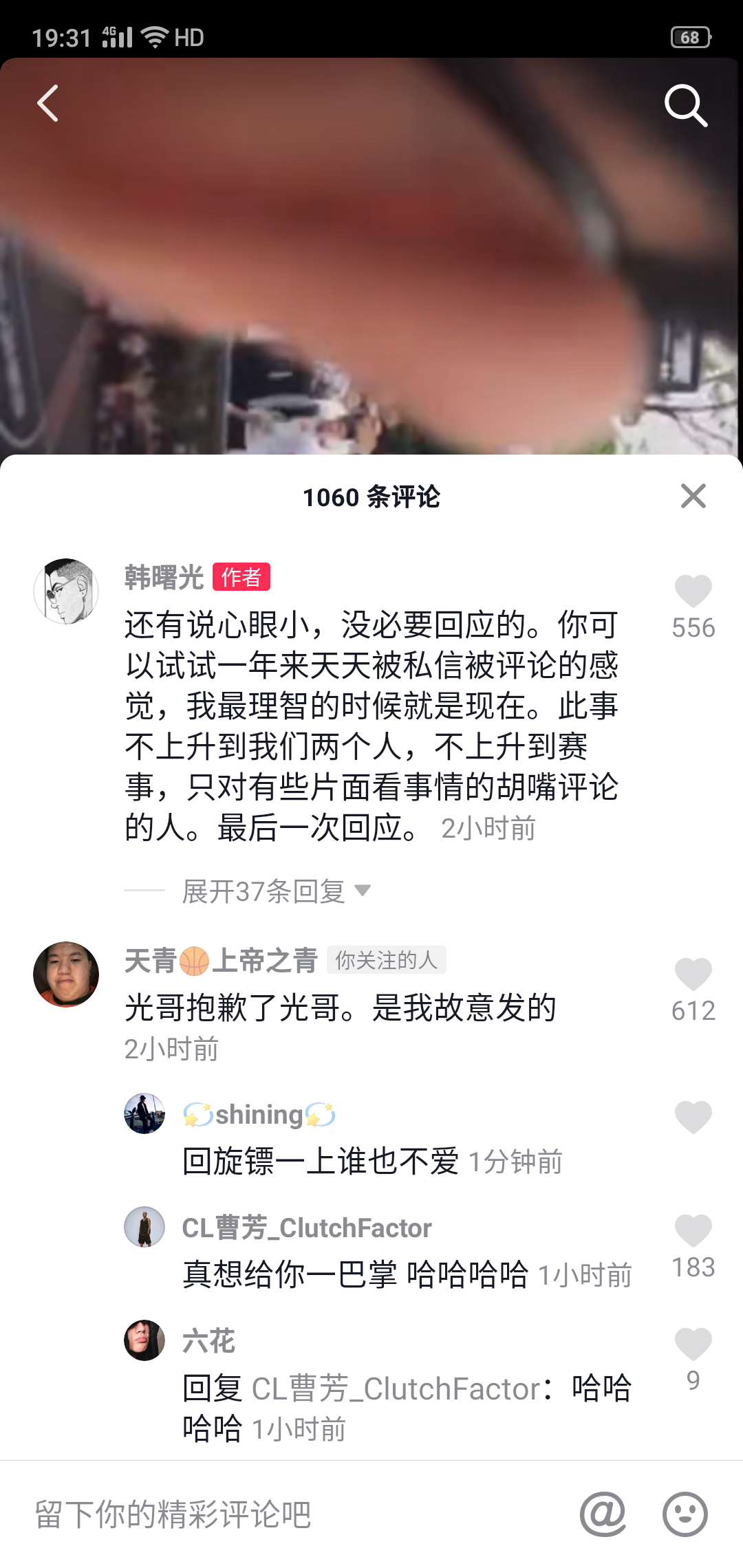Open 六花's avatar
The image size is (743, 1568).
(144, 1340)
